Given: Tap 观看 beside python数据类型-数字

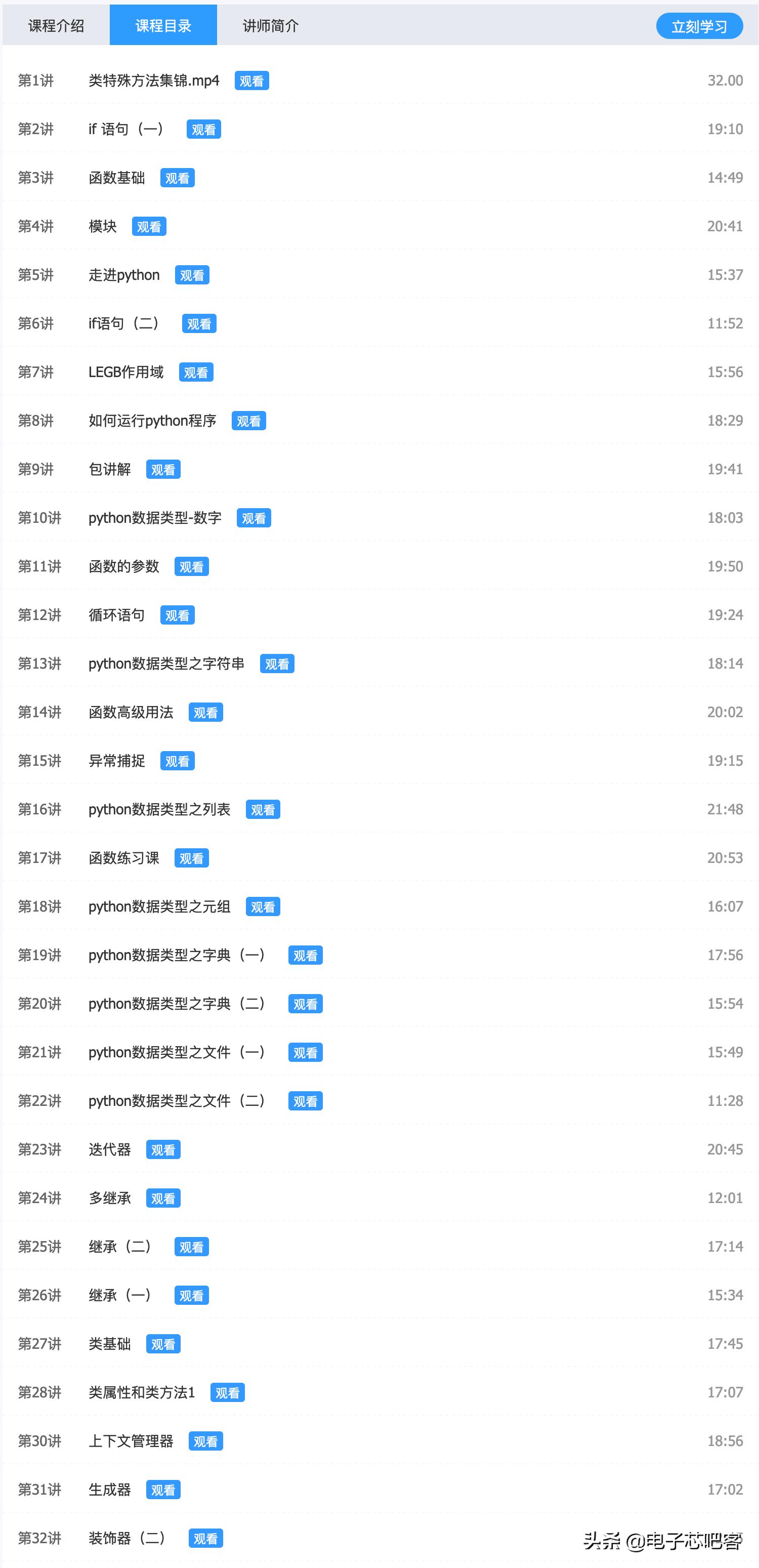Looking at the screenshot, I should coord(254,518).
